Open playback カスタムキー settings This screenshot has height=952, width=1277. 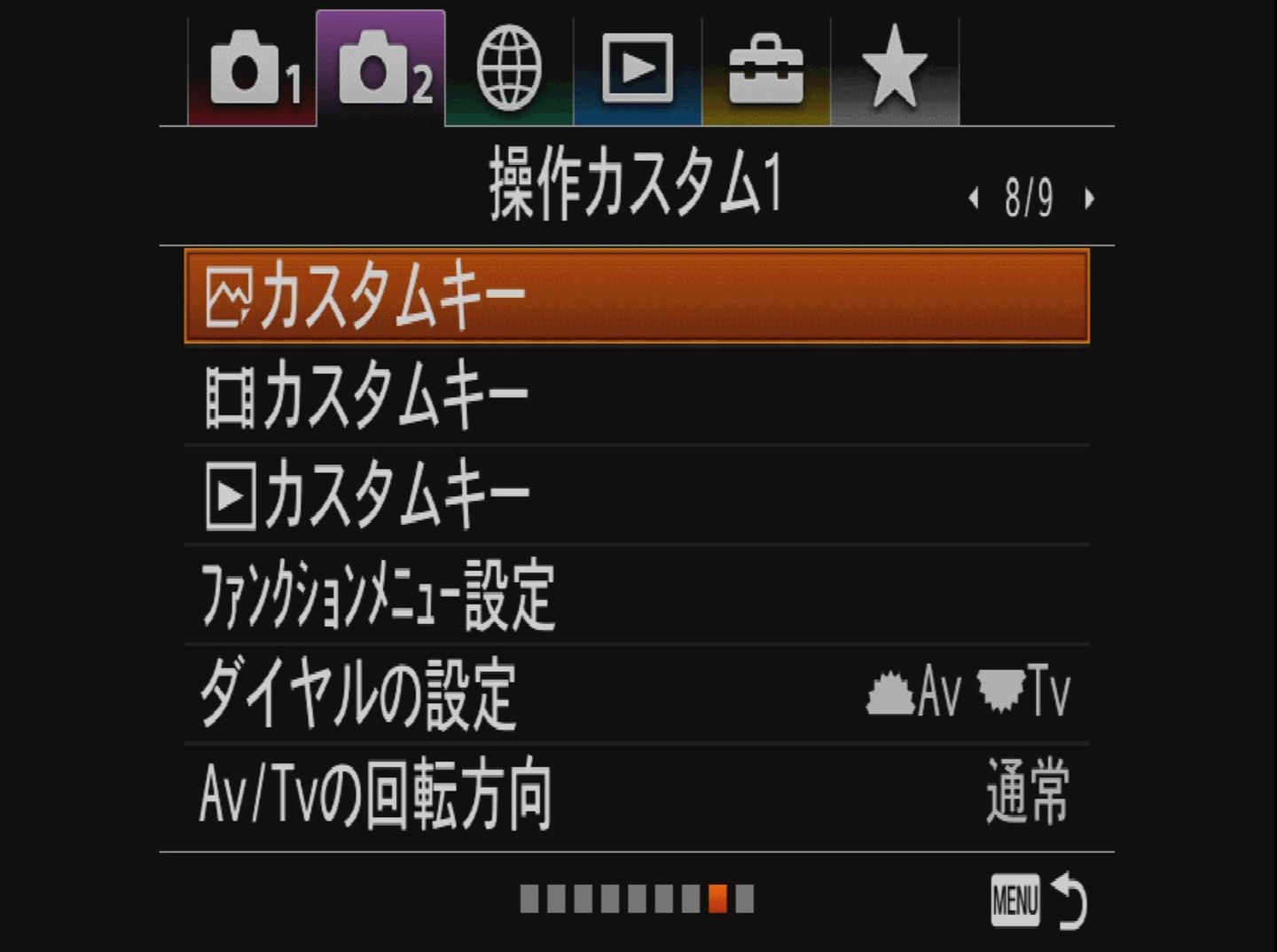click(x=636, y=496)
